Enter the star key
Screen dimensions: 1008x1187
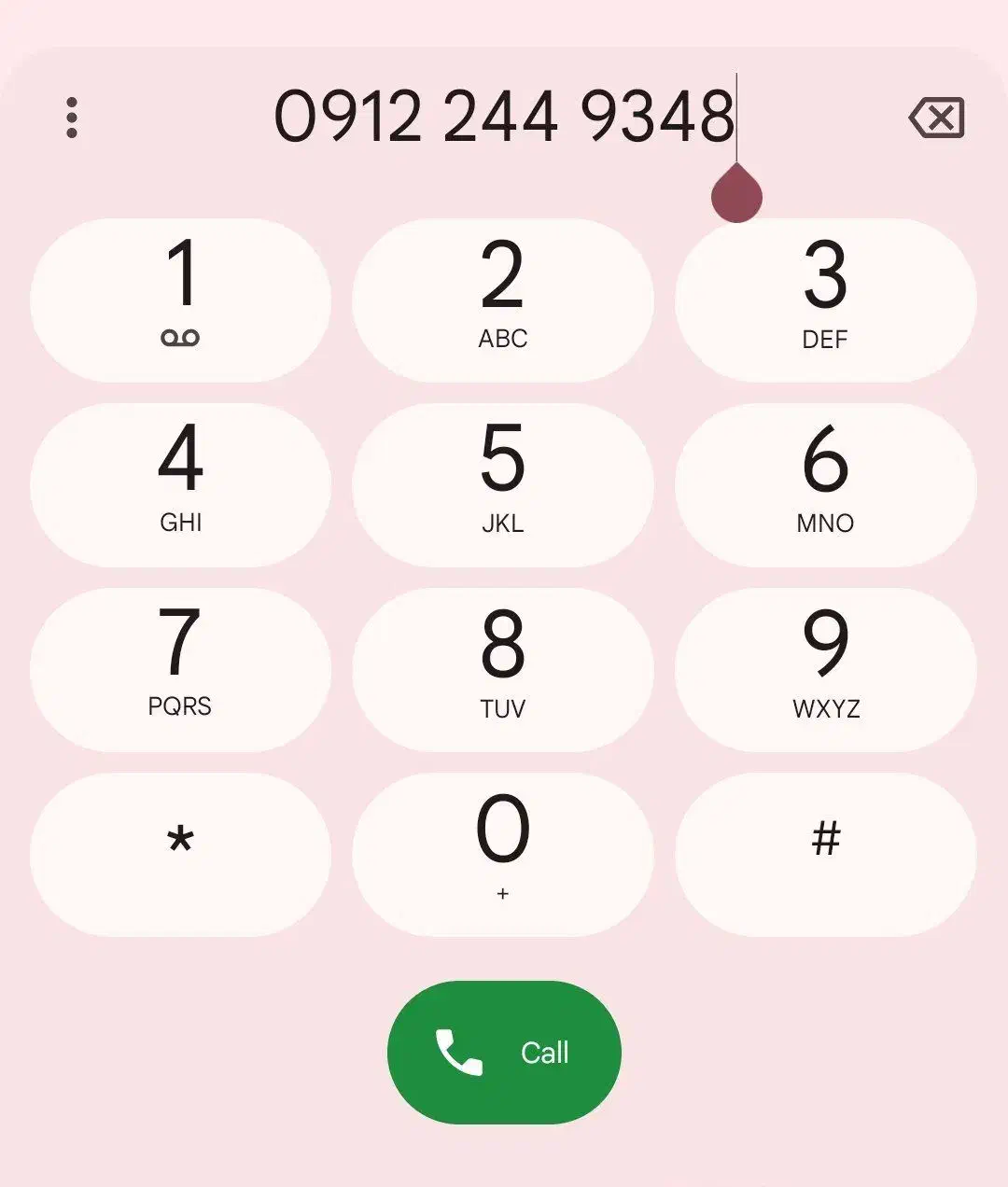181,855
